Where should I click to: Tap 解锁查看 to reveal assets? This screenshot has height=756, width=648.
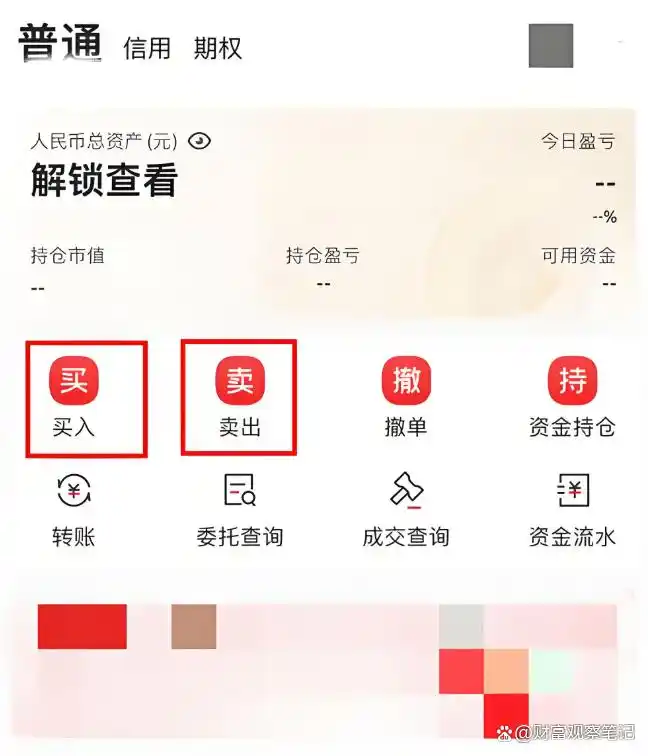104,181
